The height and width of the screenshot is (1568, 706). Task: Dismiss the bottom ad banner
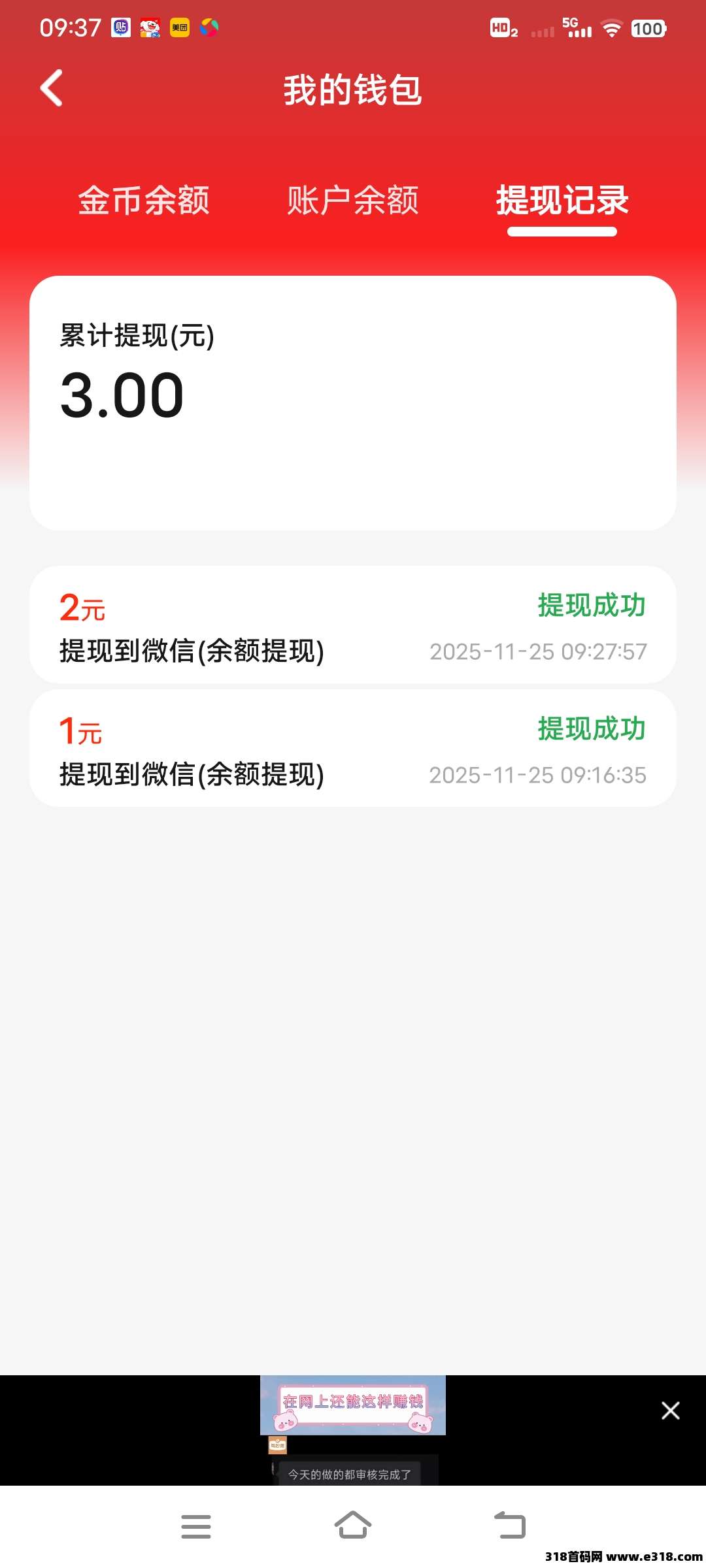pos(670,1411)
